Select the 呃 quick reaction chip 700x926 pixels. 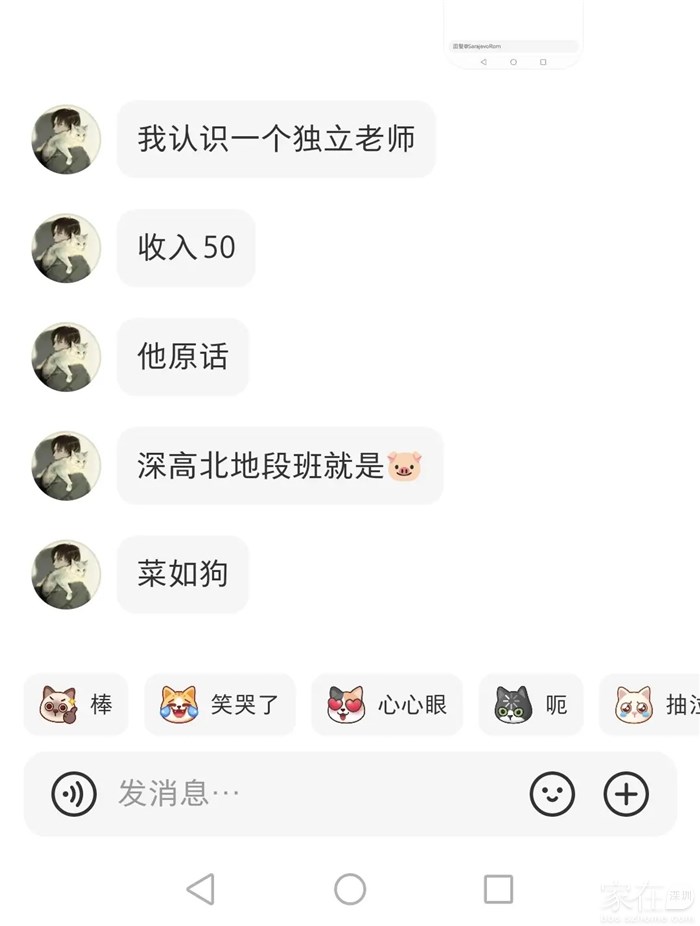(531, 705)
